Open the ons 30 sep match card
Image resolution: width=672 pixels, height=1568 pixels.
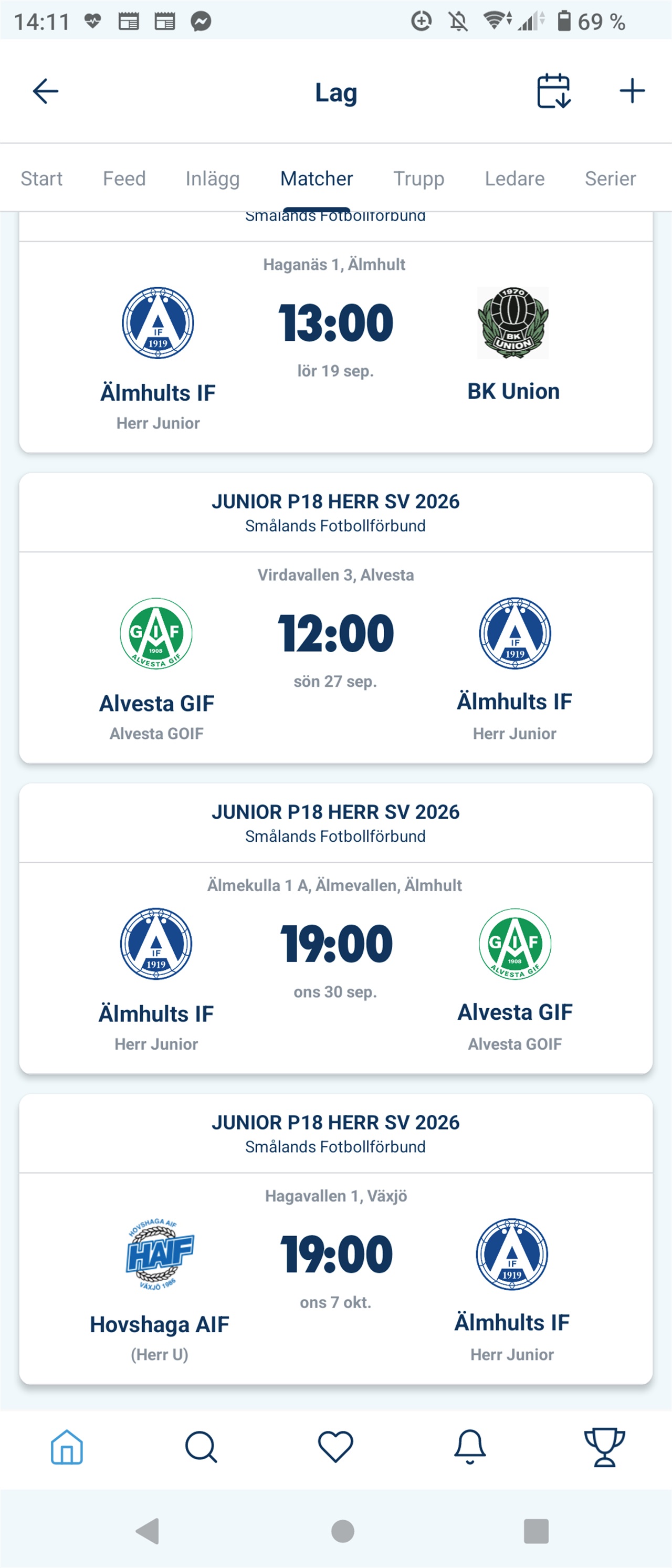(336, 928)
